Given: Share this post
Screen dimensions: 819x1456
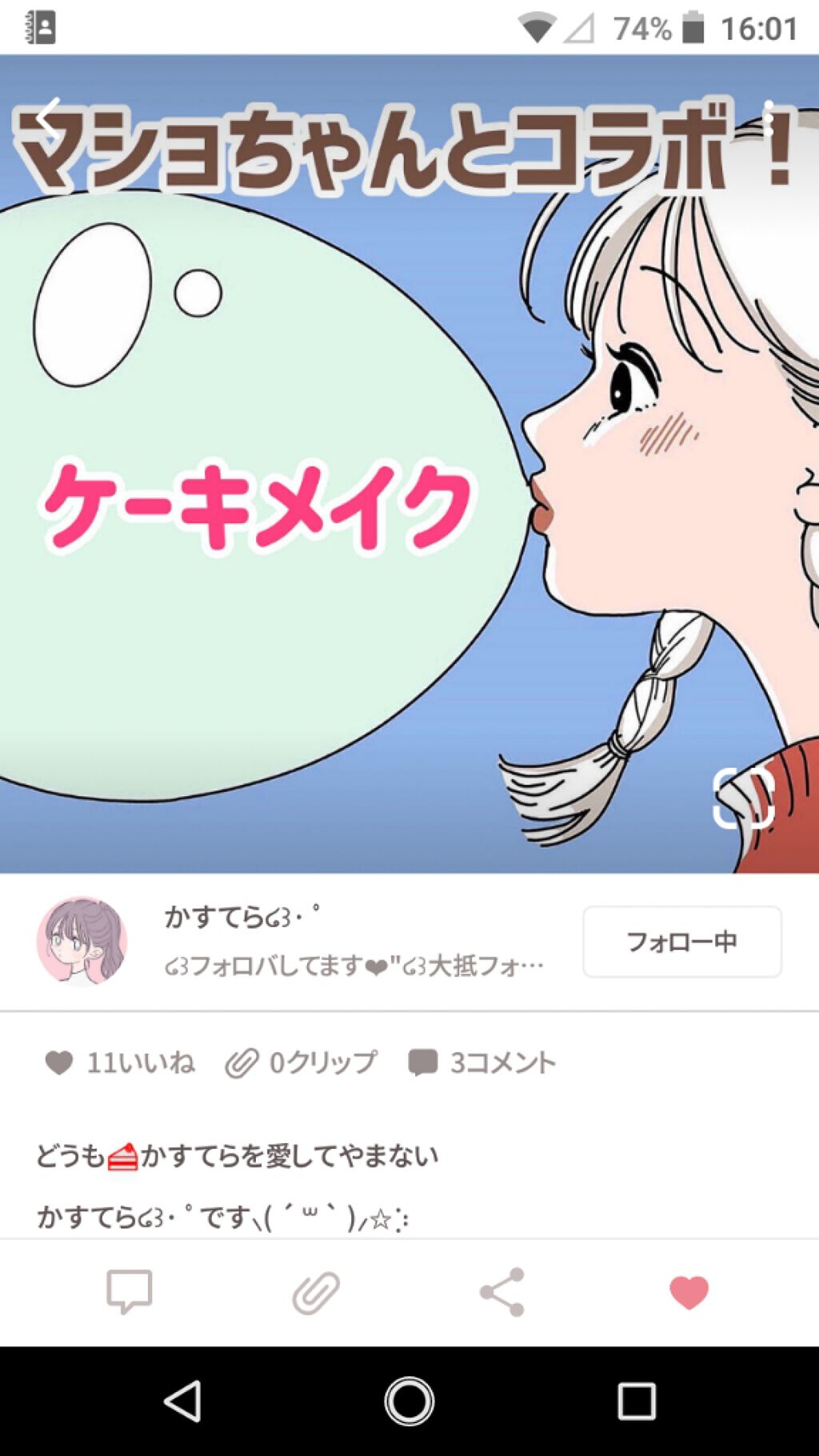Looking at the screenshot, I should (x=502, y=1291).
